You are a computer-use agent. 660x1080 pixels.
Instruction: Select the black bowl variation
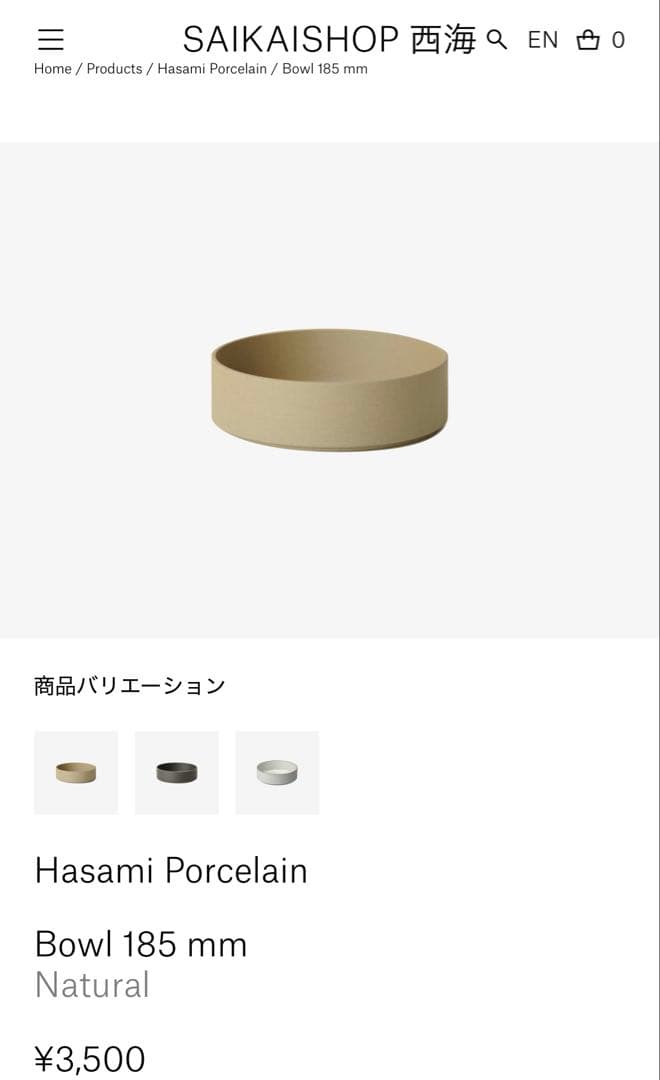[x=177, y=772]
